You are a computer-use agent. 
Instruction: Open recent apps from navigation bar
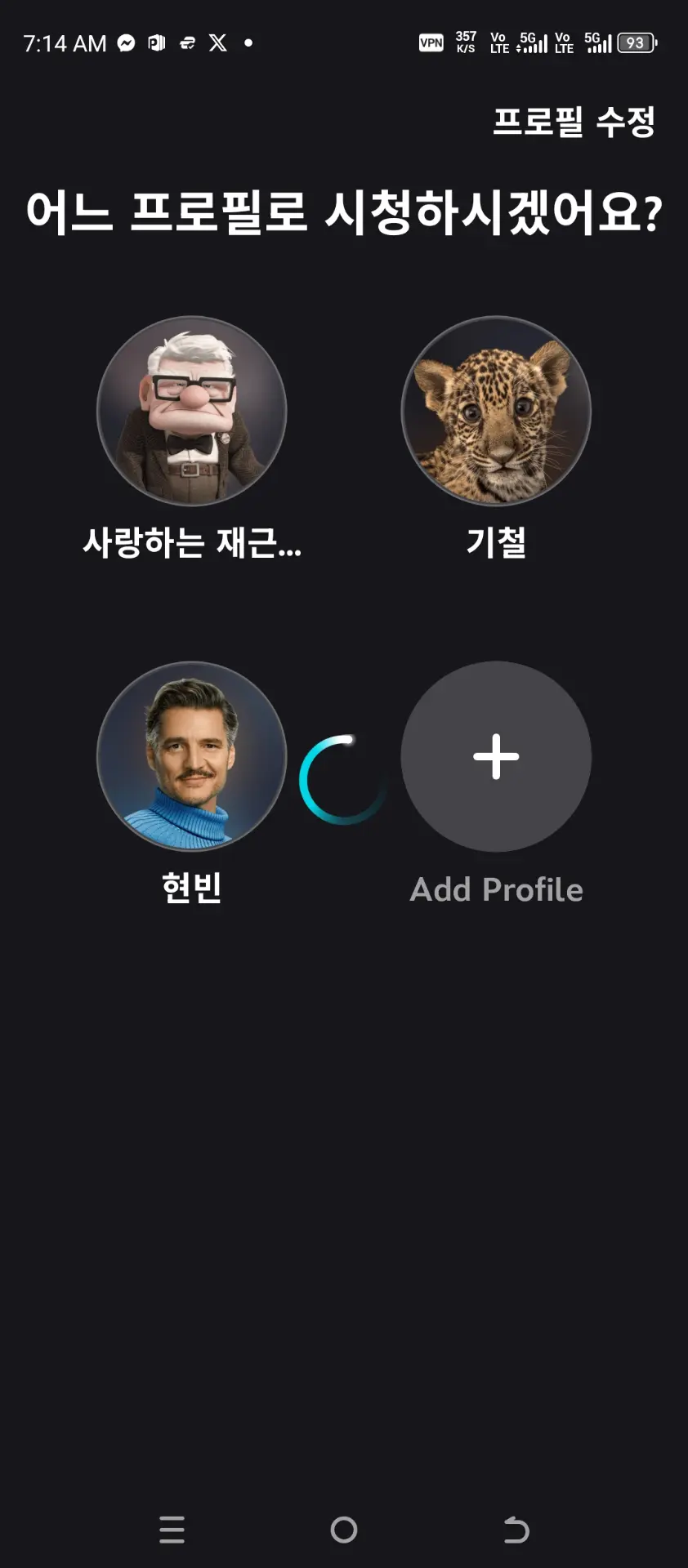point(172,1529)
